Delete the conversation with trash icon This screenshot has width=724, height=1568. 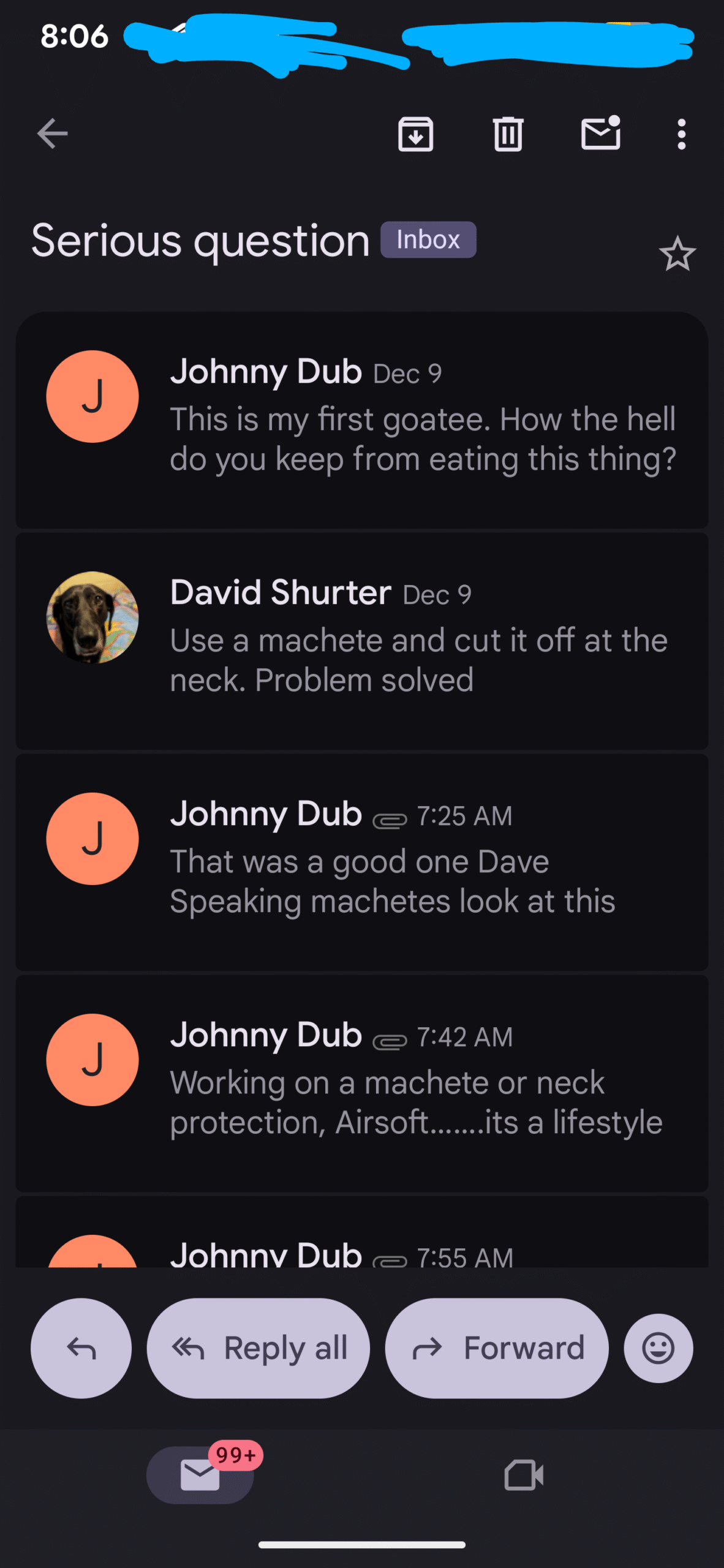click(508, 134)
